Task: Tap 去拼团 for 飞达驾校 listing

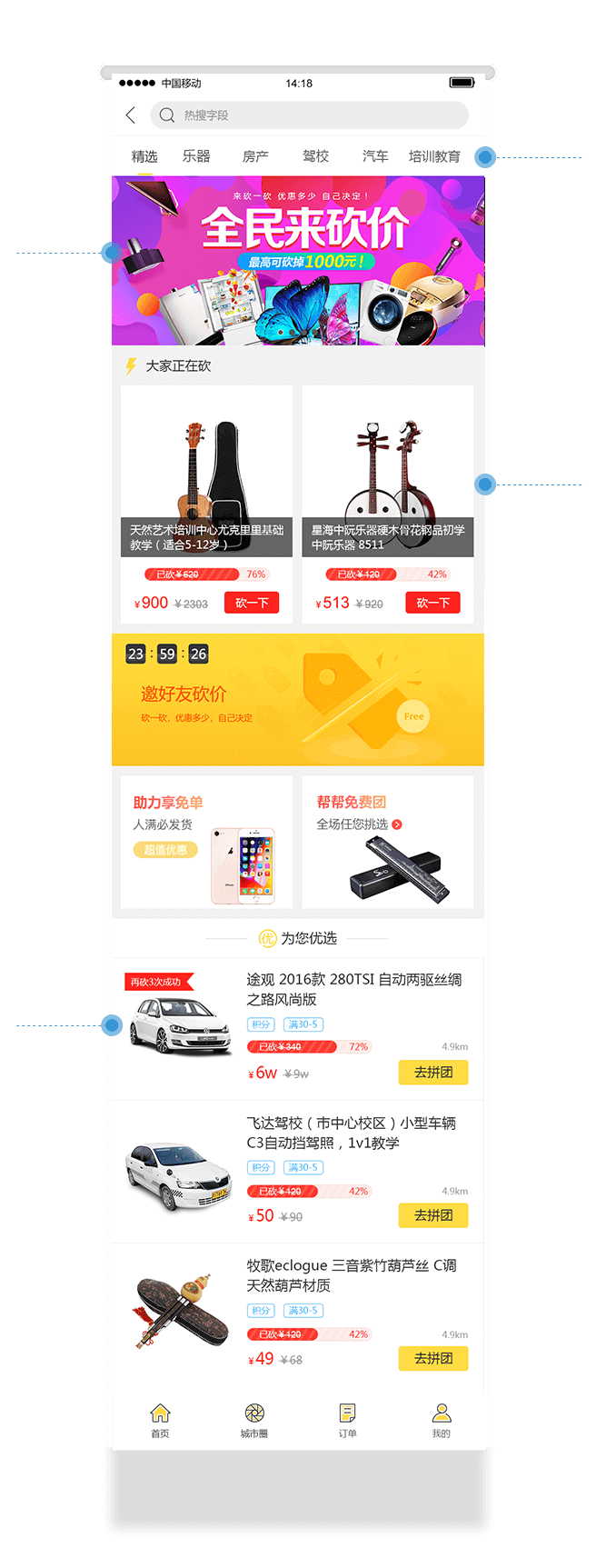Action: coord(433,1215)
